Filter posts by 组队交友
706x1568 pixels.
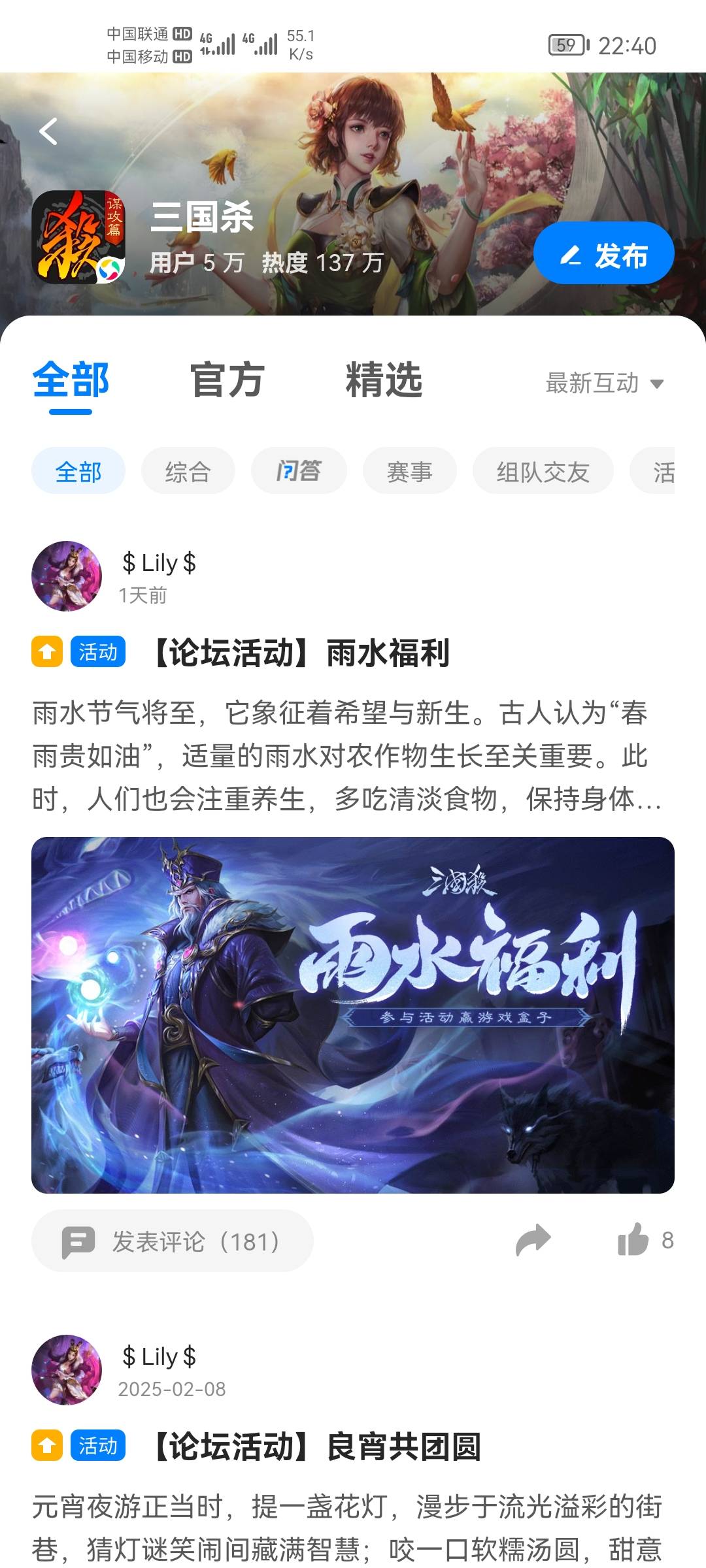[543, 471]
